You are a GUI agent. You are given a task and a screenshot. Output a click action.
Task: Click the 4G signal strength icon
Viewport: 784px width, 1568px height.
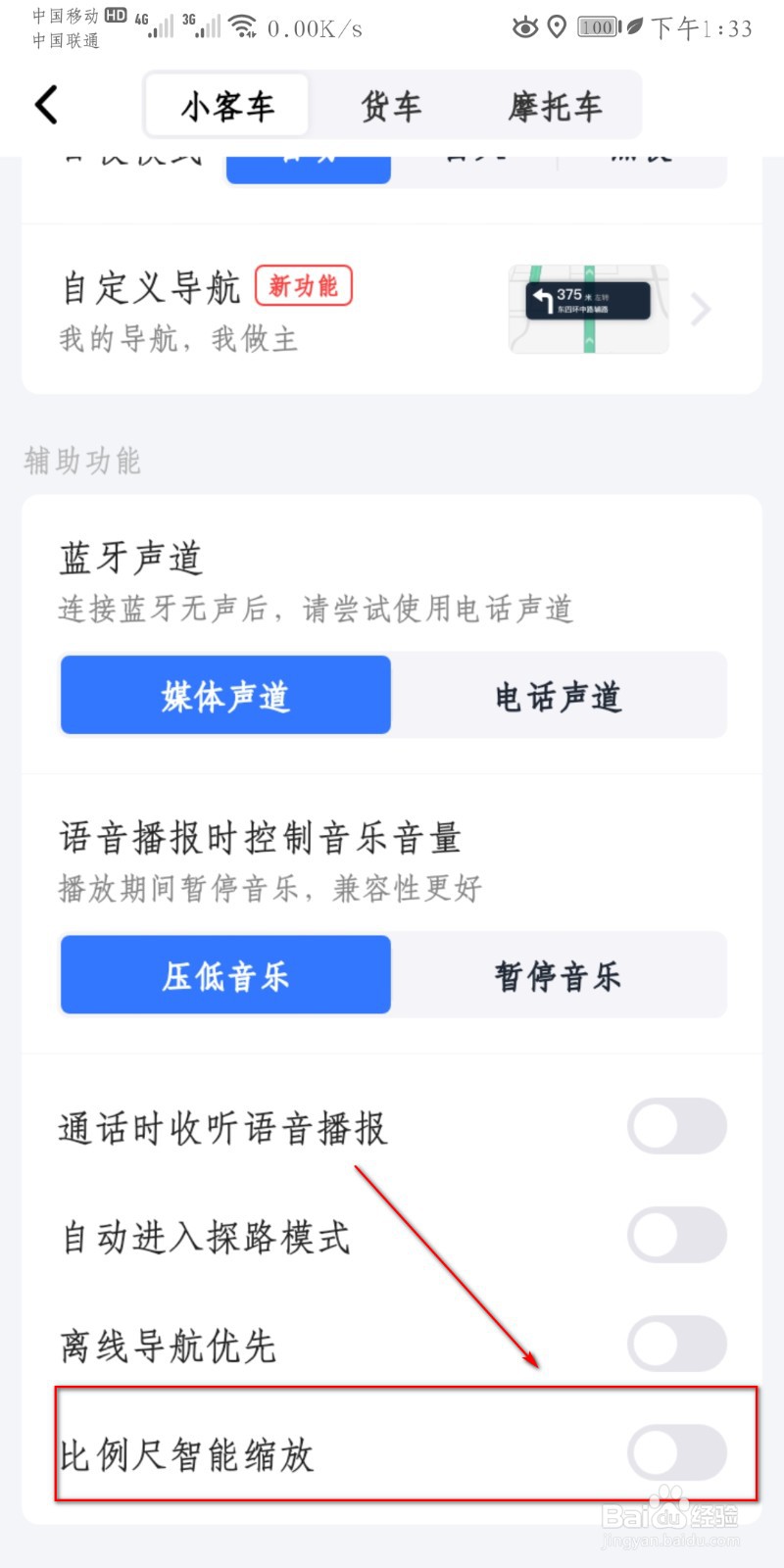(157, 27)
